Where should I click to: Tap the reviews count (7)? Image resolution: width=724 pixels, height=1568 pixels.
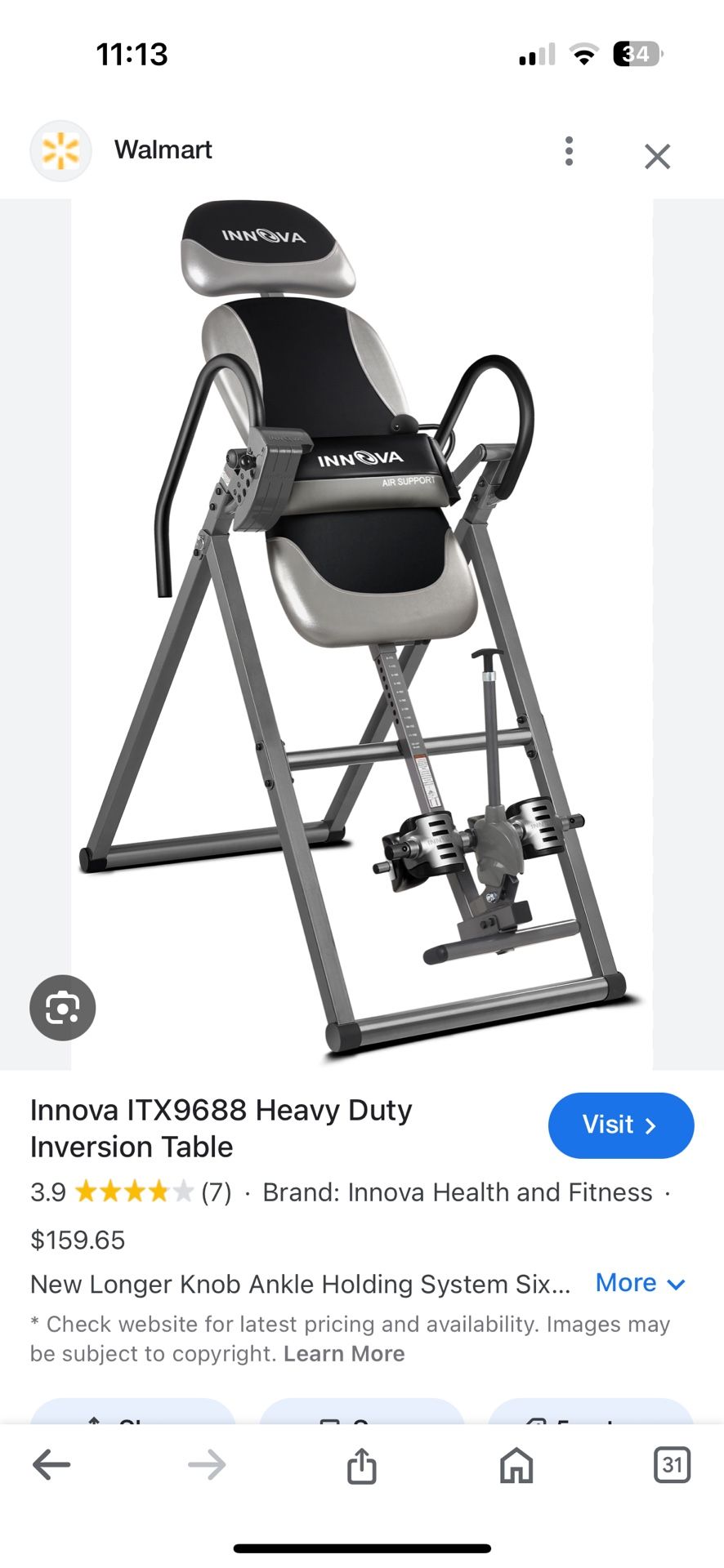pyautogui.click(x=217, y=1192)
